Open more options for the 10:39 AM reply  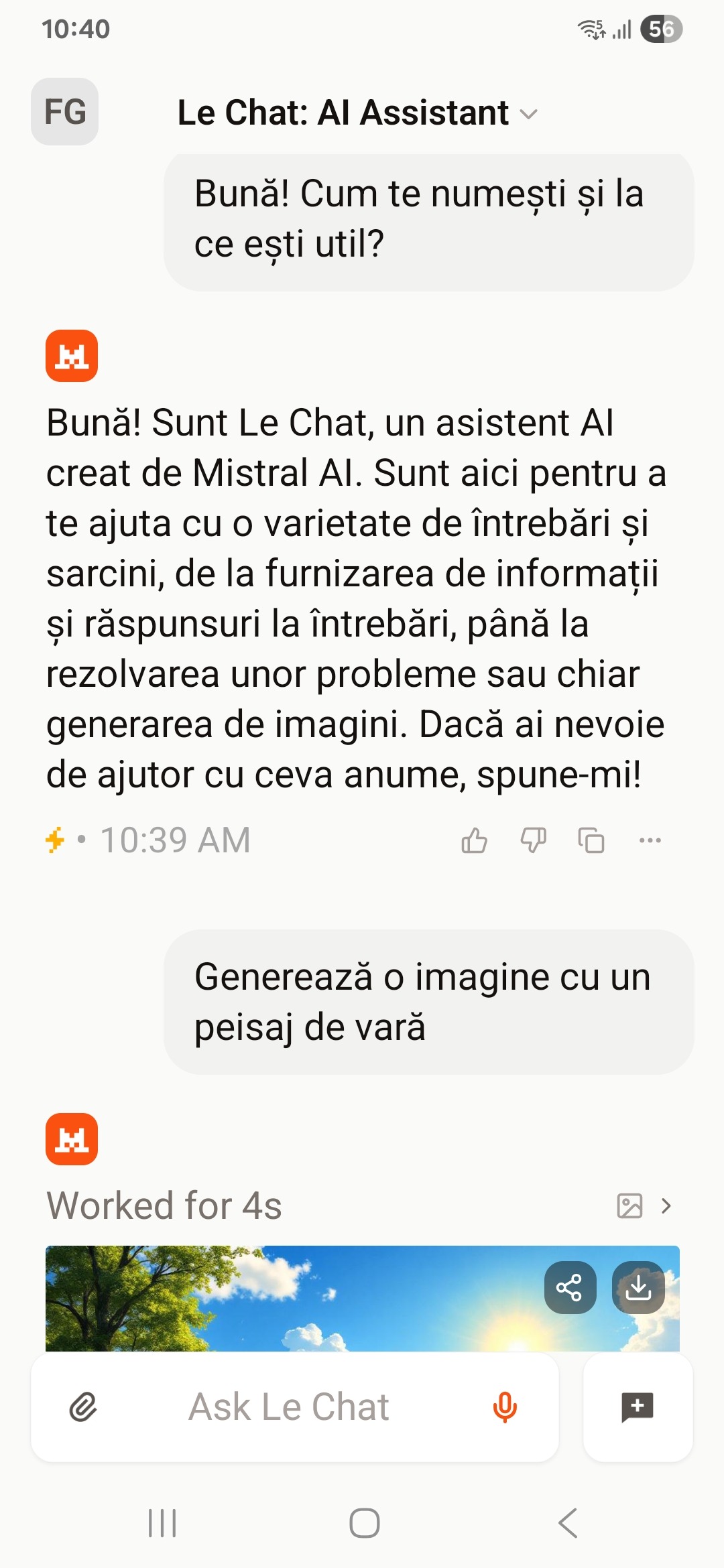click(x=650, y=840)
